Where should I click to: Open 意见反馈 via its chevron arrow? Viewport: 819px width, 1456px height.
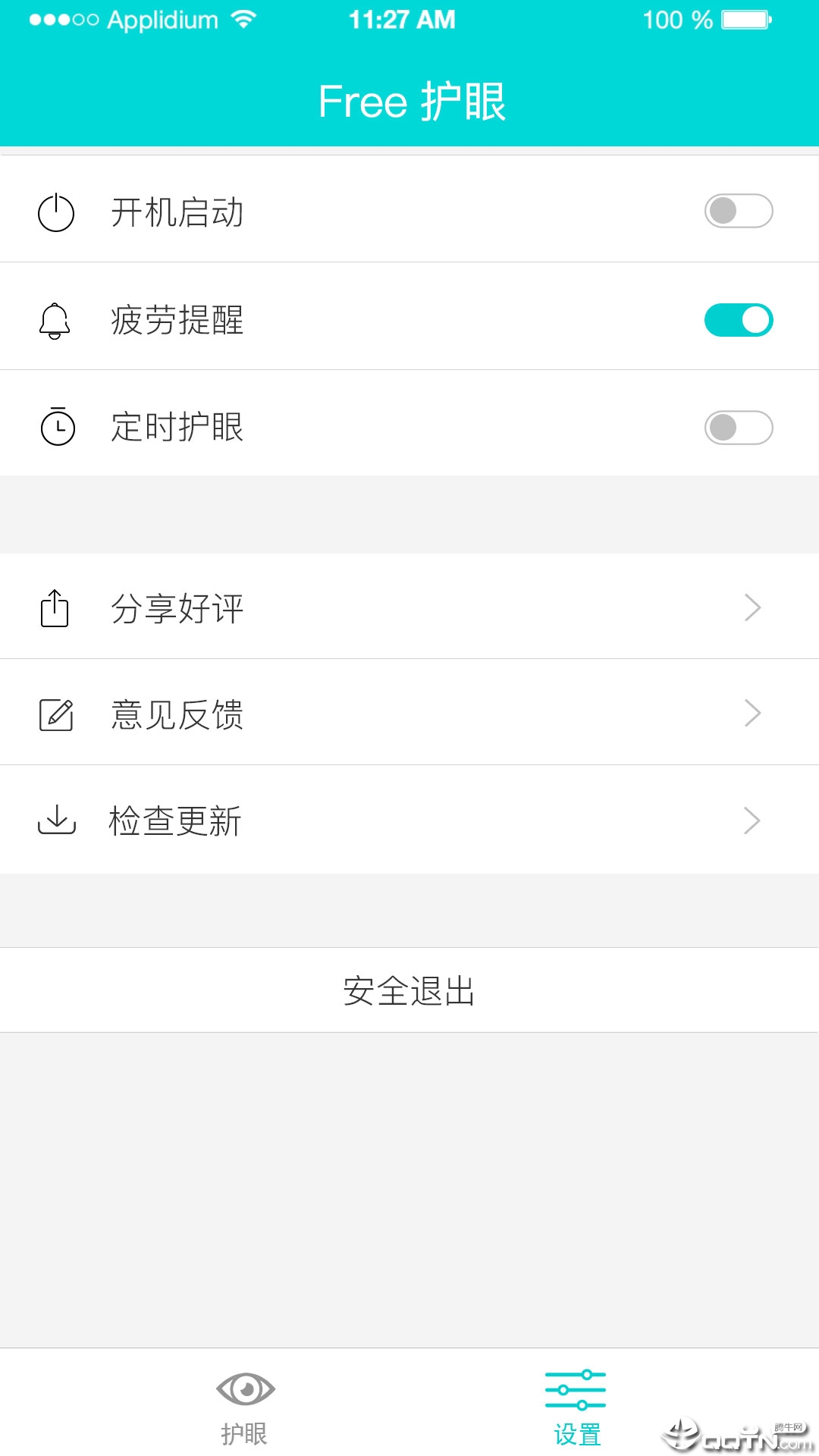point(752,712)
